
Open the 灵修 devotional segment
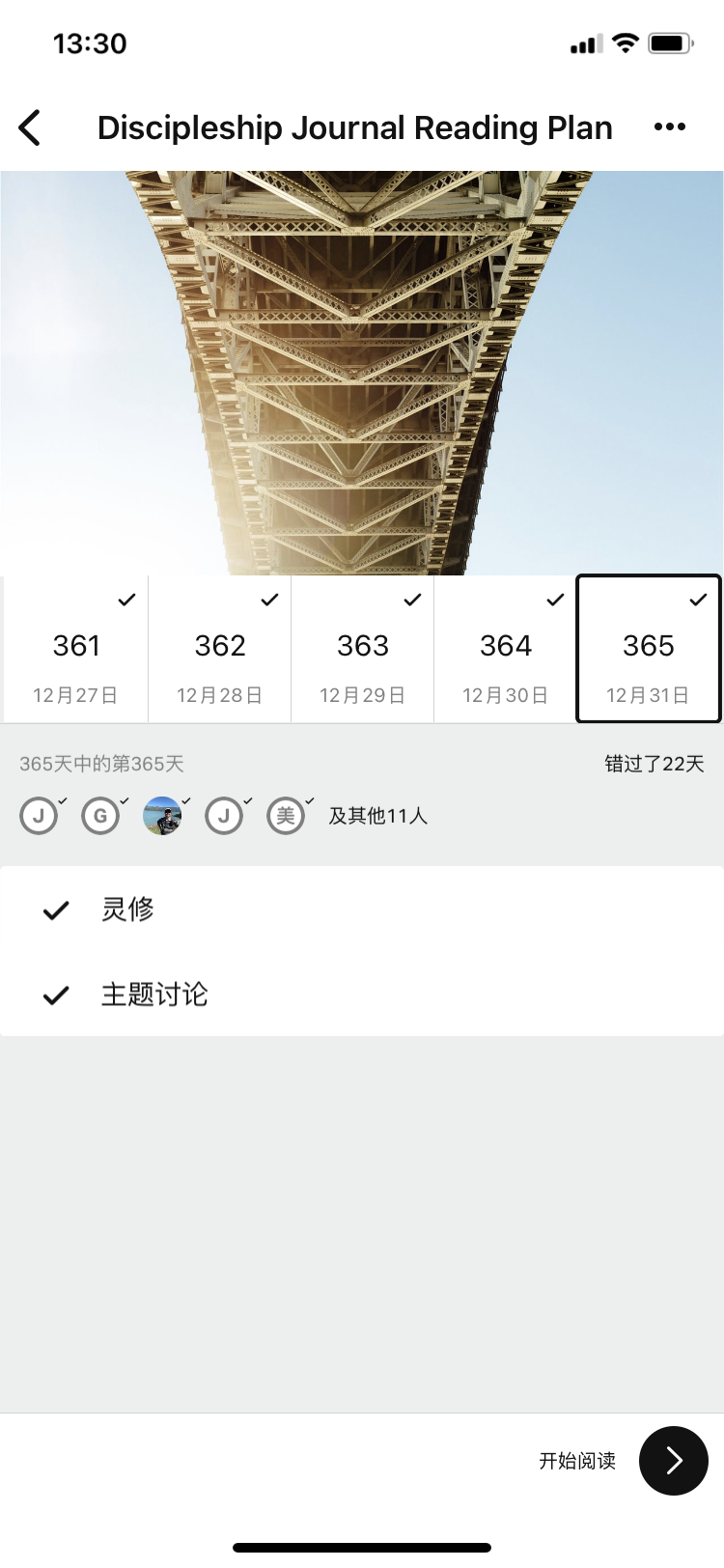pyautogui.click(x=362, y=910)
